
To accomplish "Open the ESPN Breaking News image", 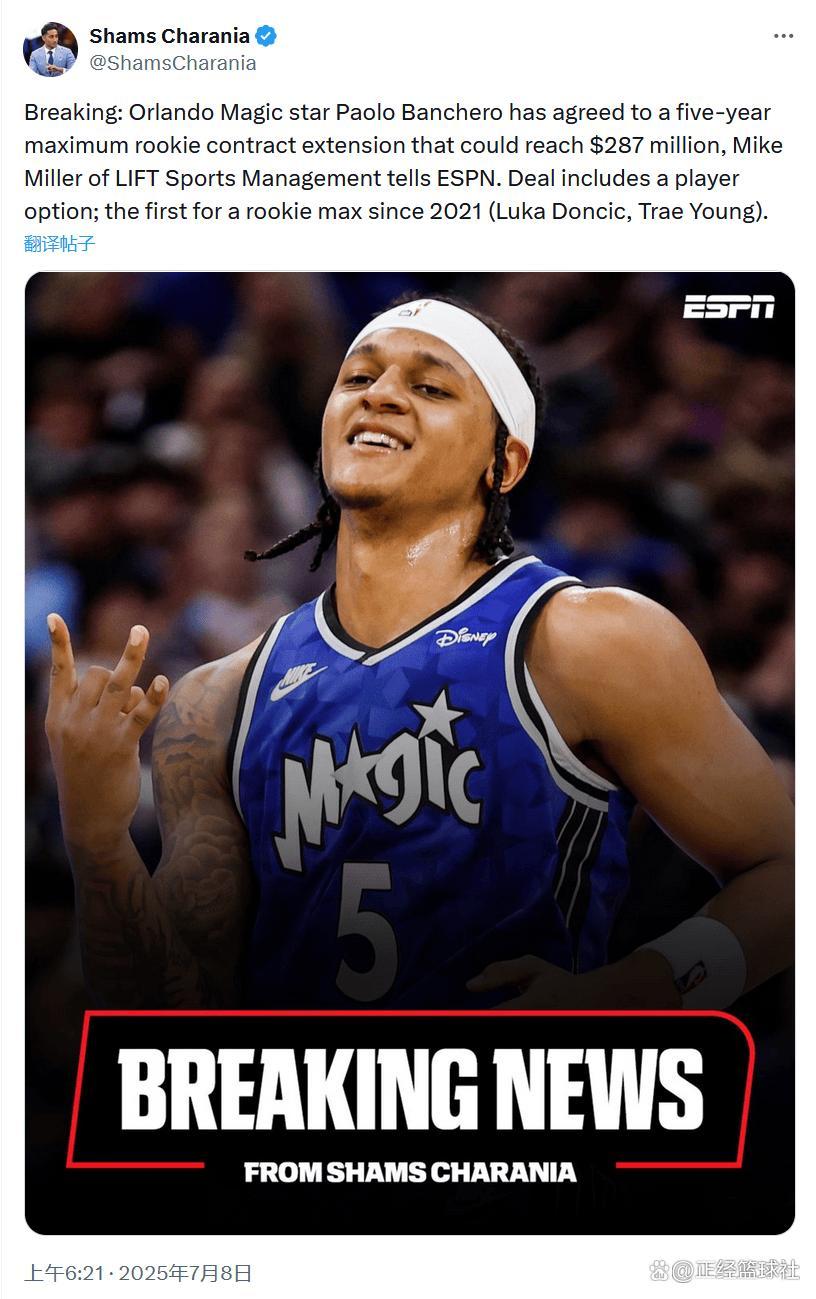I will point(409,752).
